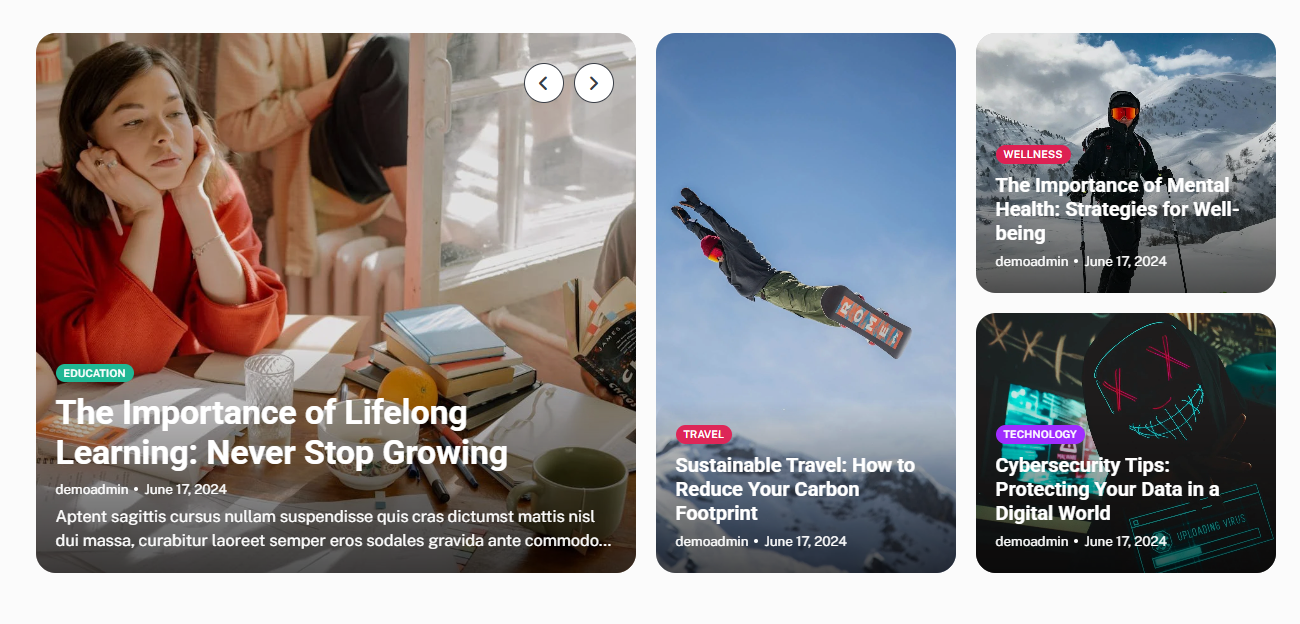Read the Cybersecurity Tips article
Screen dimensions: 1300x624
(1106, 489)
